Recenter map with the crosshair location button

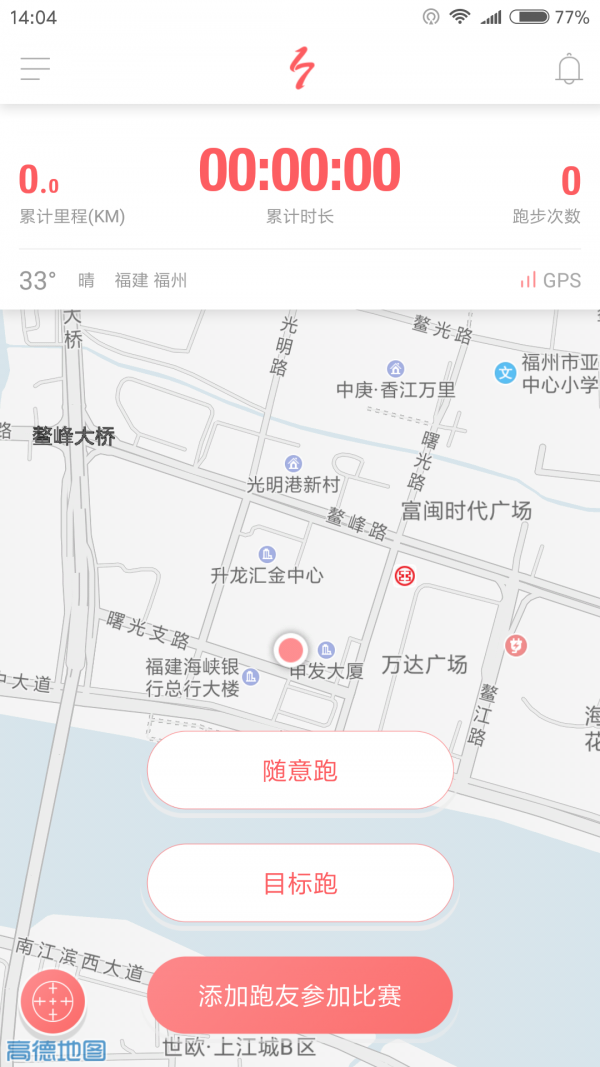[x=53, y=1002]
